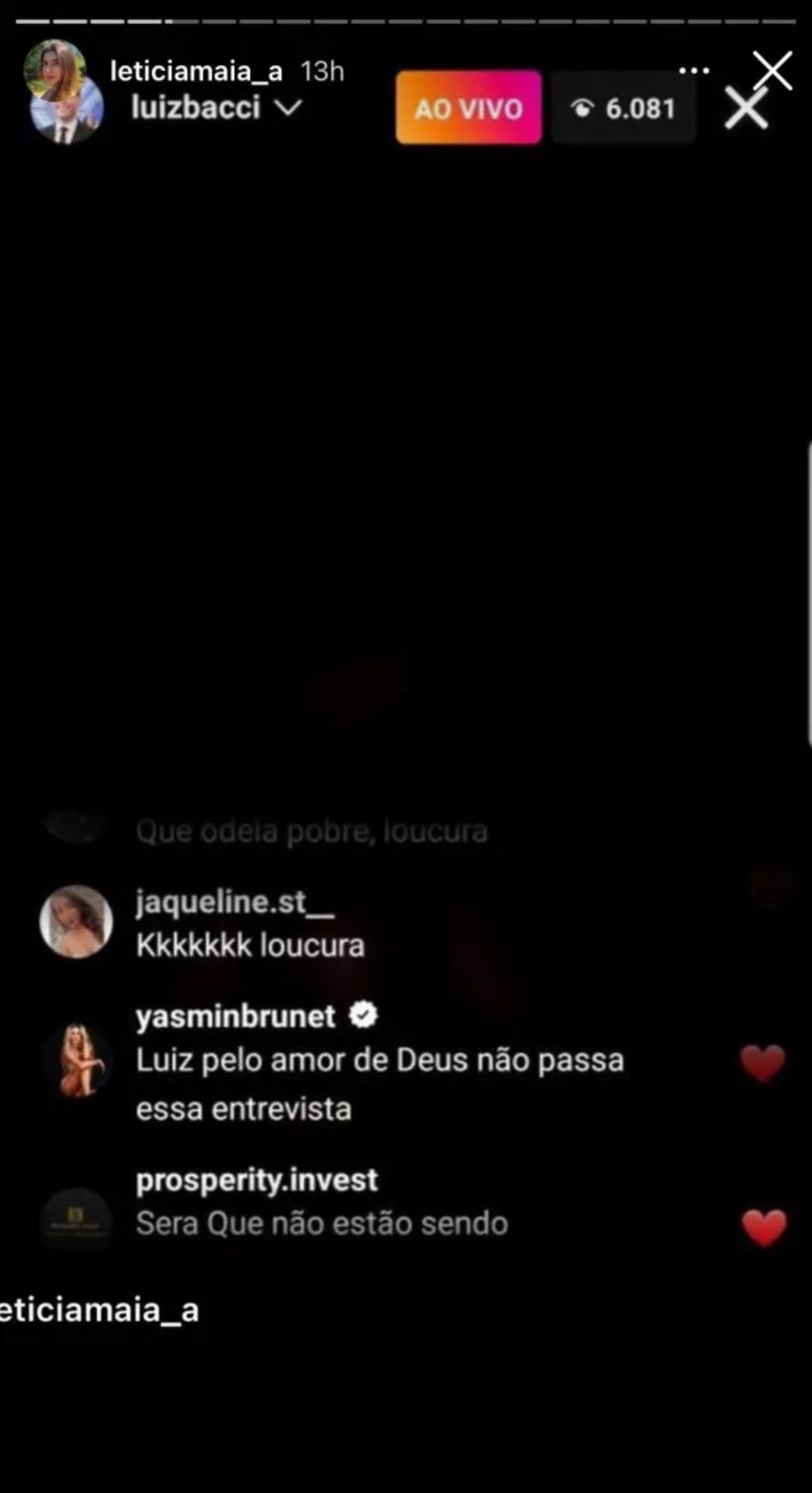This screenshot has height=1493, width=812.
Task: Open the three-dot options menu
Action: tap(694, 70)
